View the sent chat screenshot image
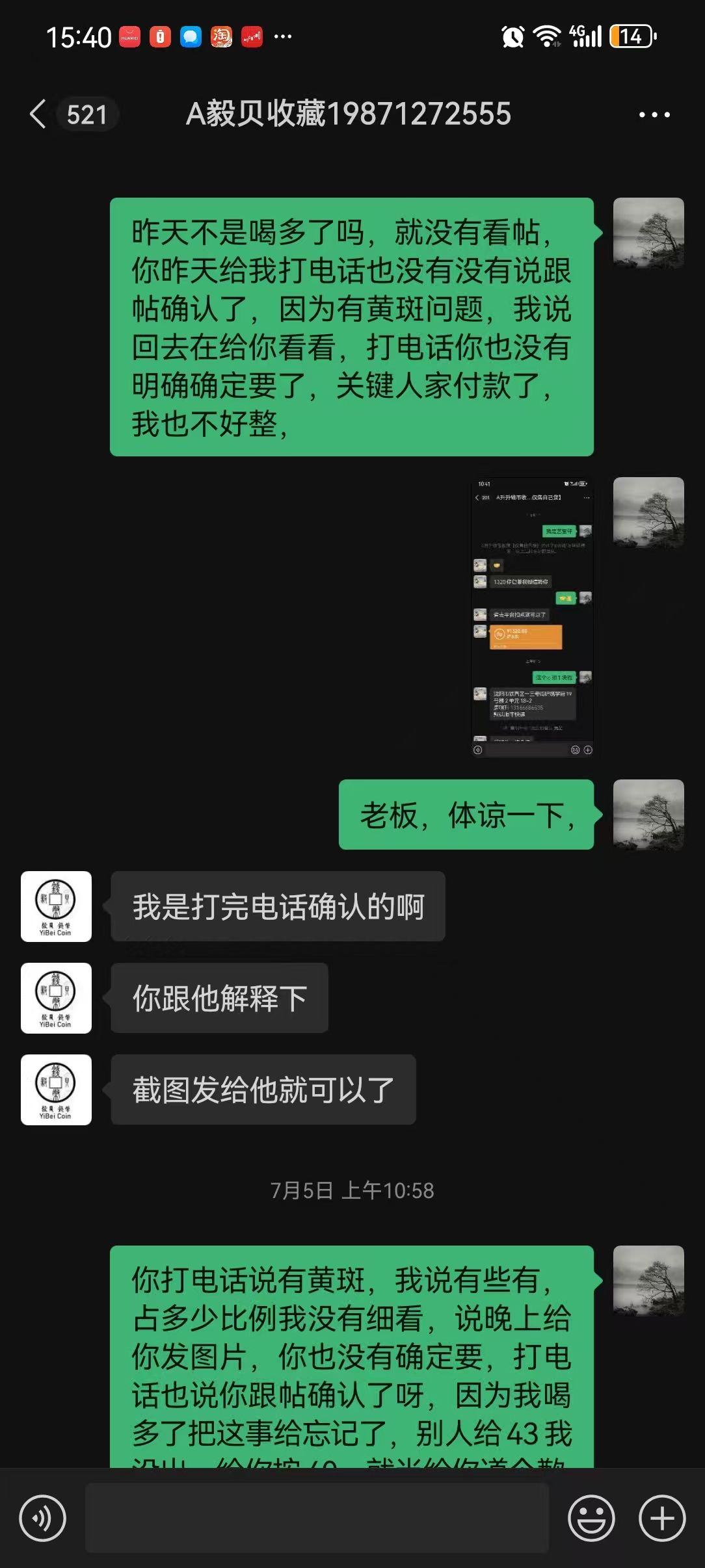 (x=532, y=618)
